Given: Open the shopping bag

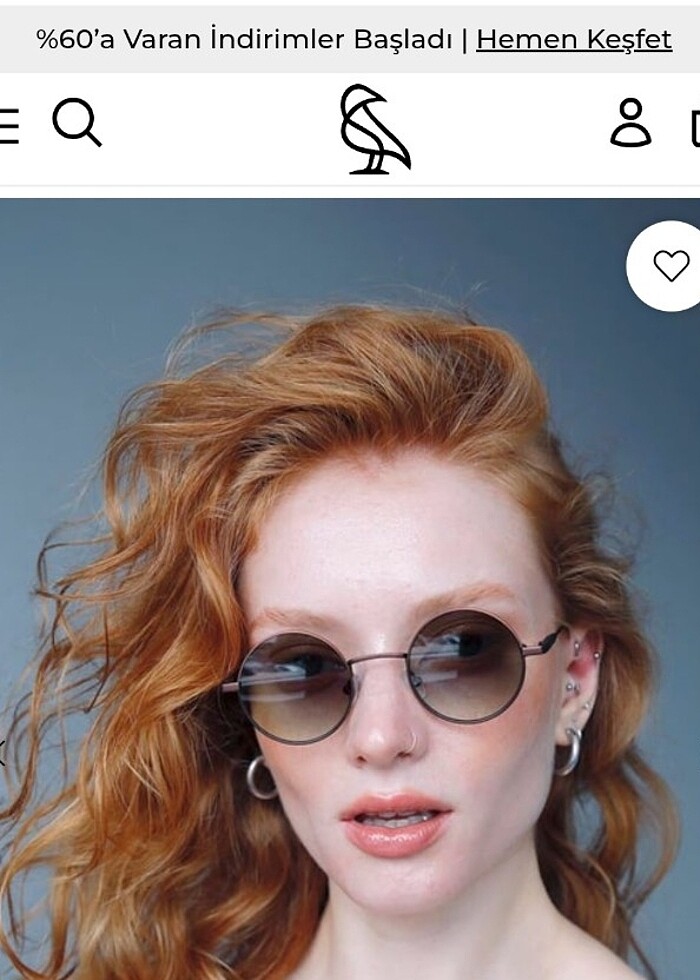Looking at the screenshot, I should pos(695,128).
